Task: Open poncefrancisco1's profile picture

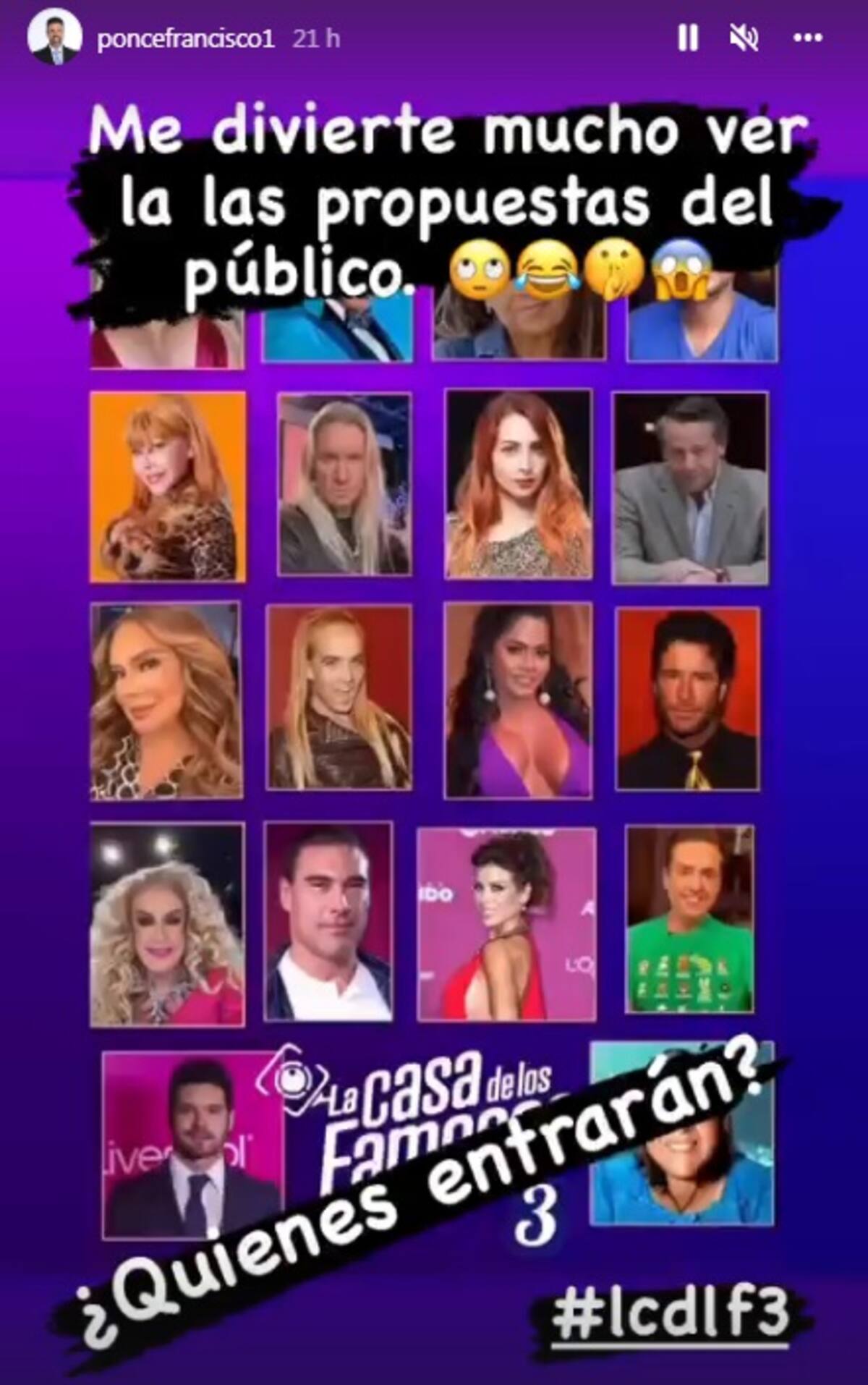Action: (54, 39)
